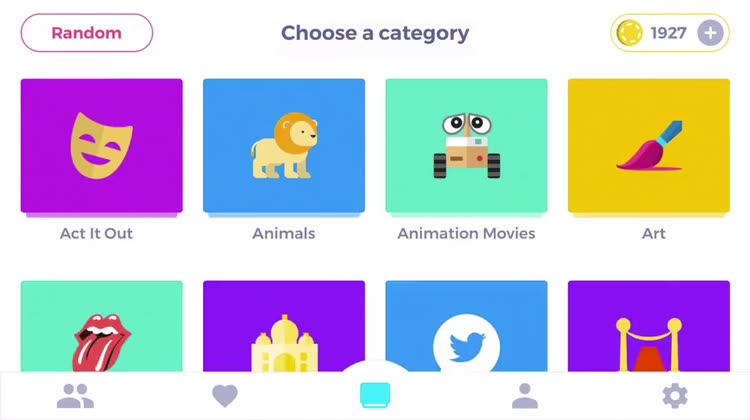Go to the cards deck tab
The height and width of the screenshot is (420, 750).
(x=375, y=396)
